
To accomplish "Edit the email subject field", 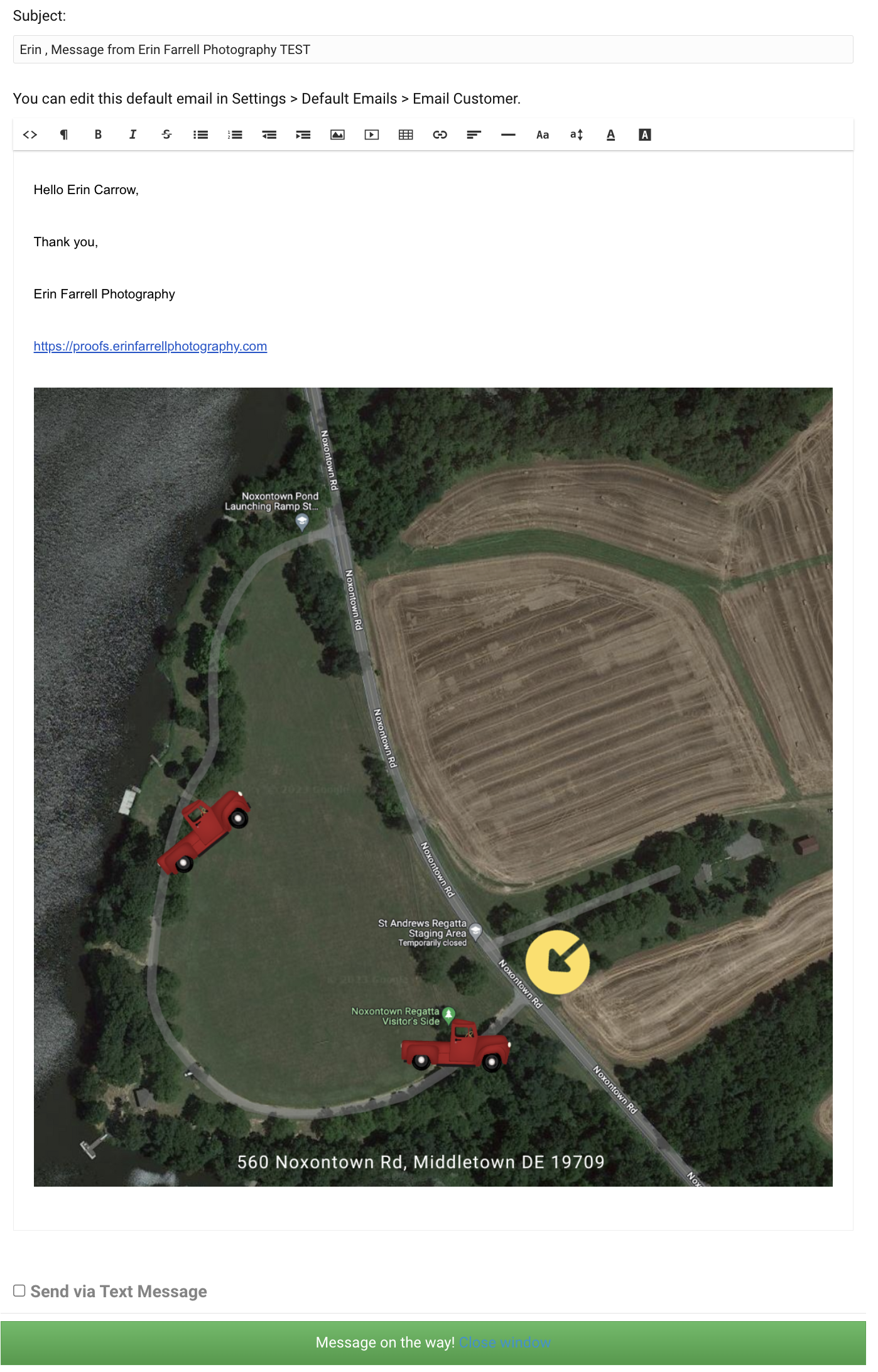I will click(x=433, y=50).
